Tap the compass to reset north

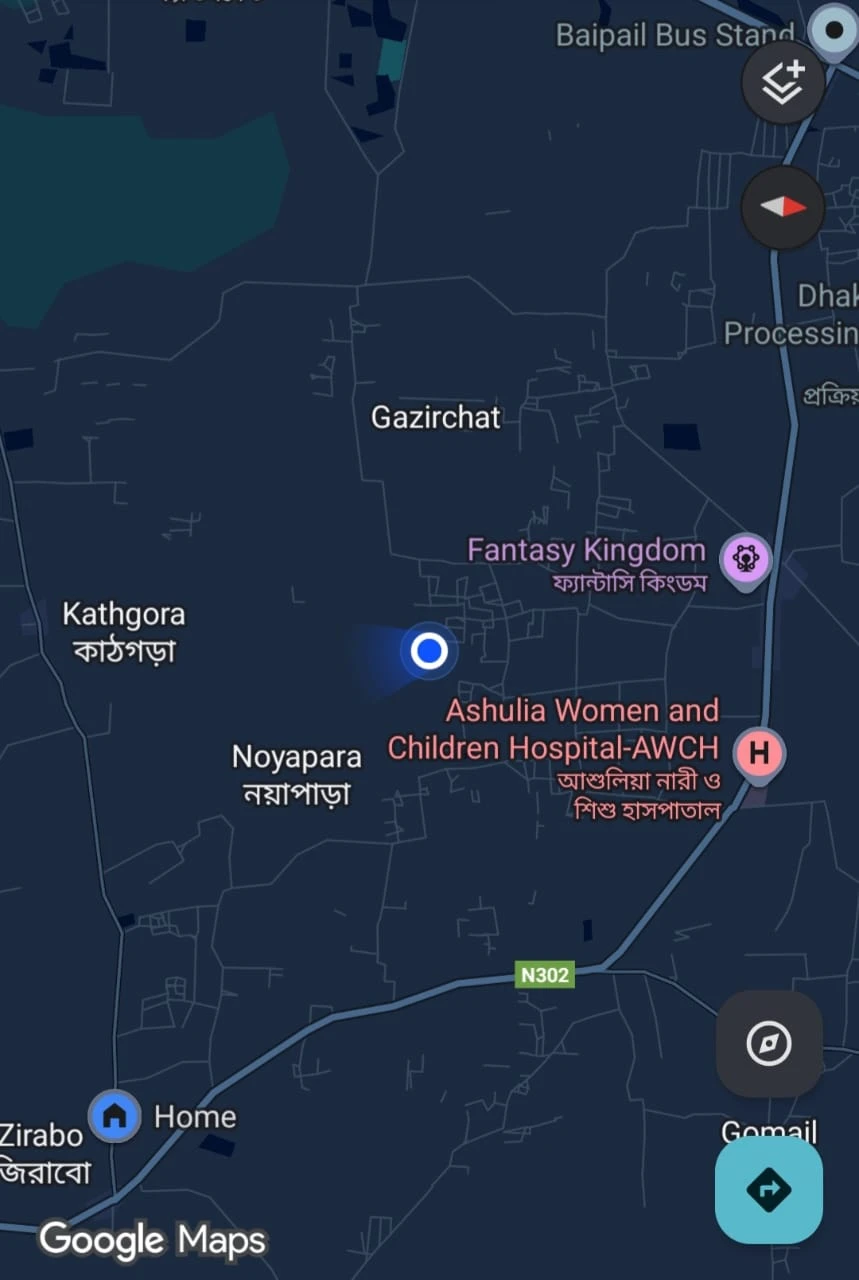783,207
